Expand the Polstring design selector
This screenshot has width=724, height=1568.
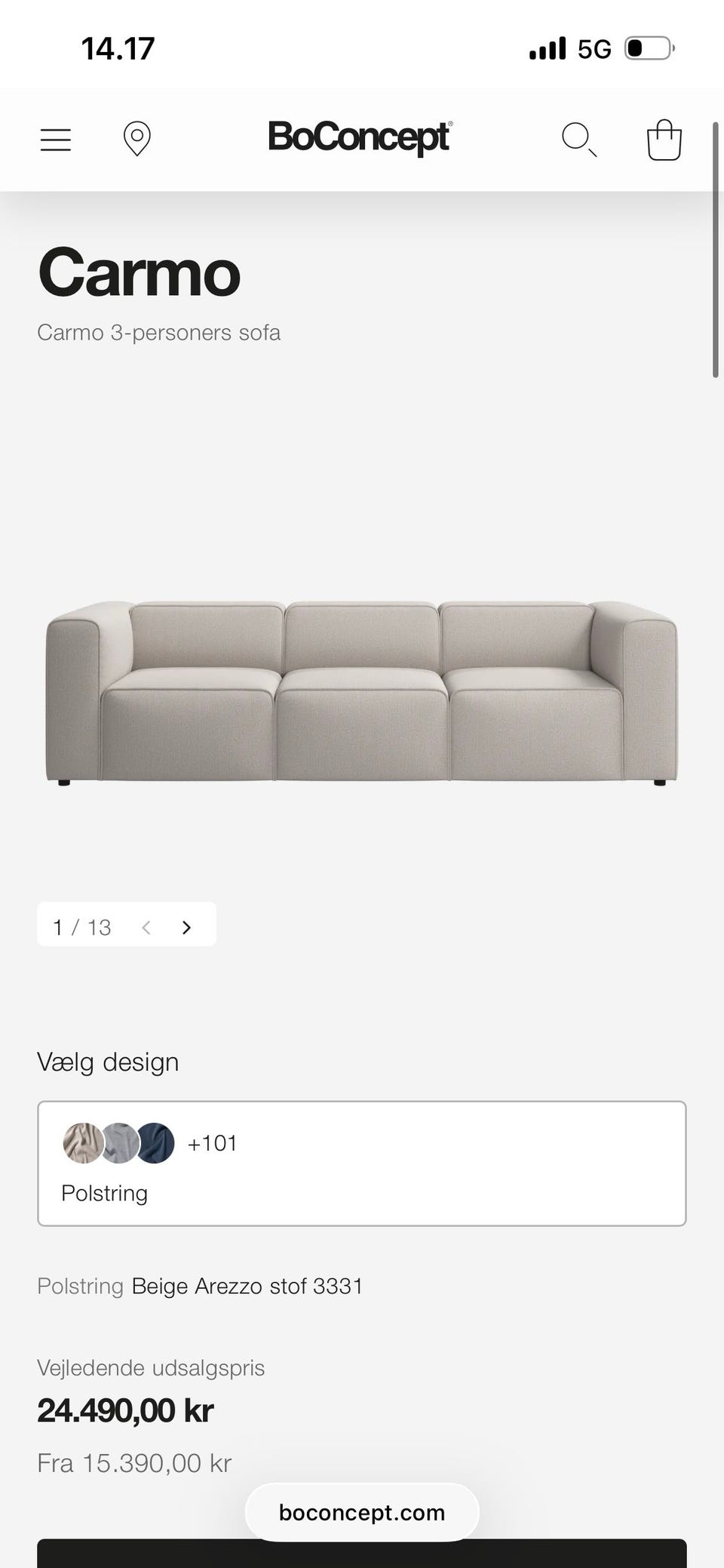(x=362, y=1164)
